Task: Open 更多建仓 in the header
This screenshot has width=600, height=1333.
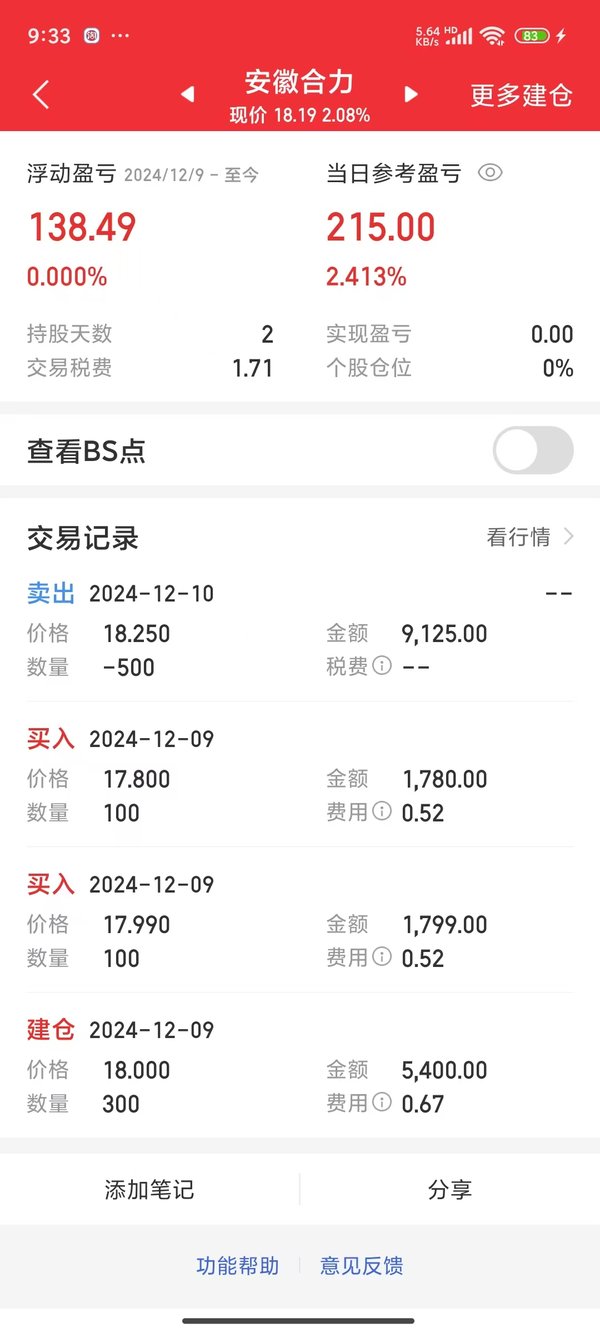Action: 521,95
